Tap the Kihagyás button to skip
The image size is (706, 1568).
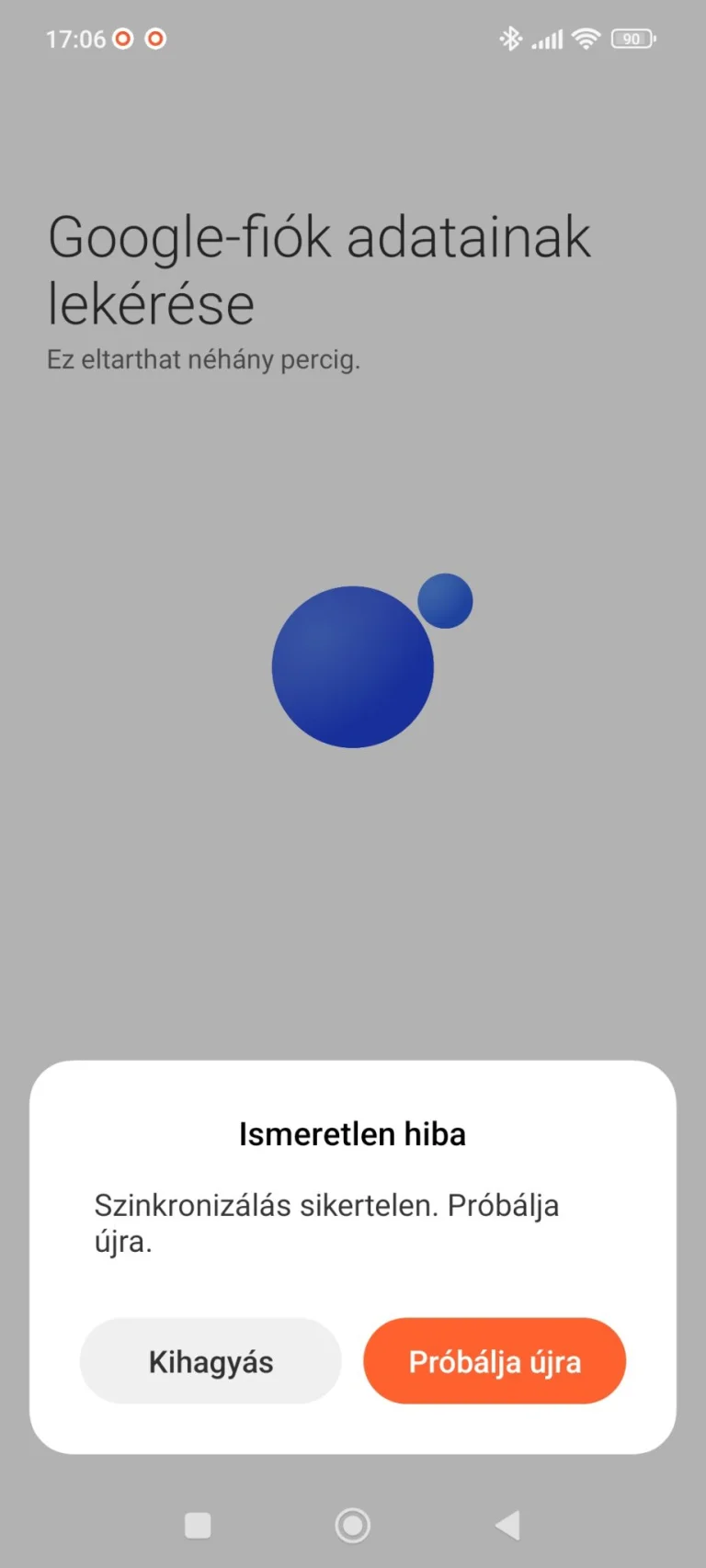pos(211,1361)
